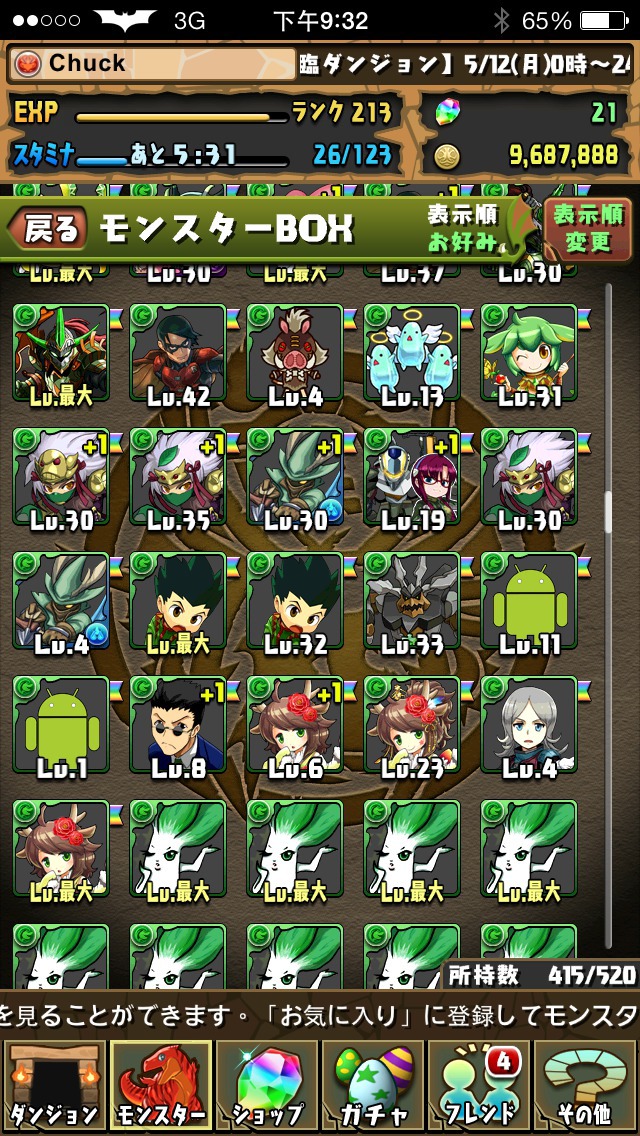Viewport: 640px width, 1136px height.
Task: Switch to the モンスター tab
Action: pyautogui.click(x=160, y=1086)
